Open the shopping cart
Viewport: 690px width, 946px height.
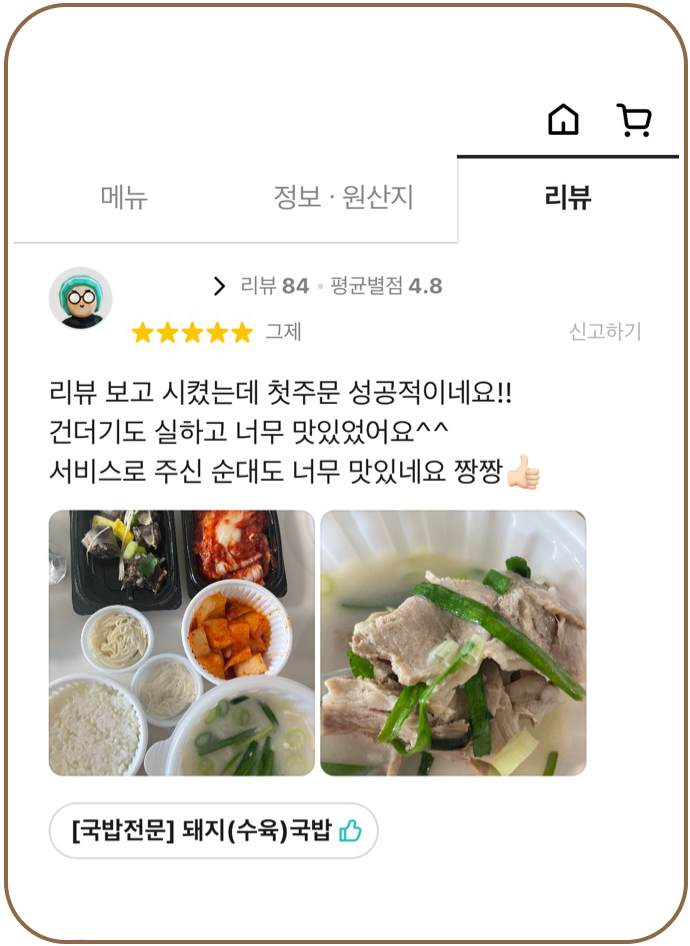(x=634, y=121)
